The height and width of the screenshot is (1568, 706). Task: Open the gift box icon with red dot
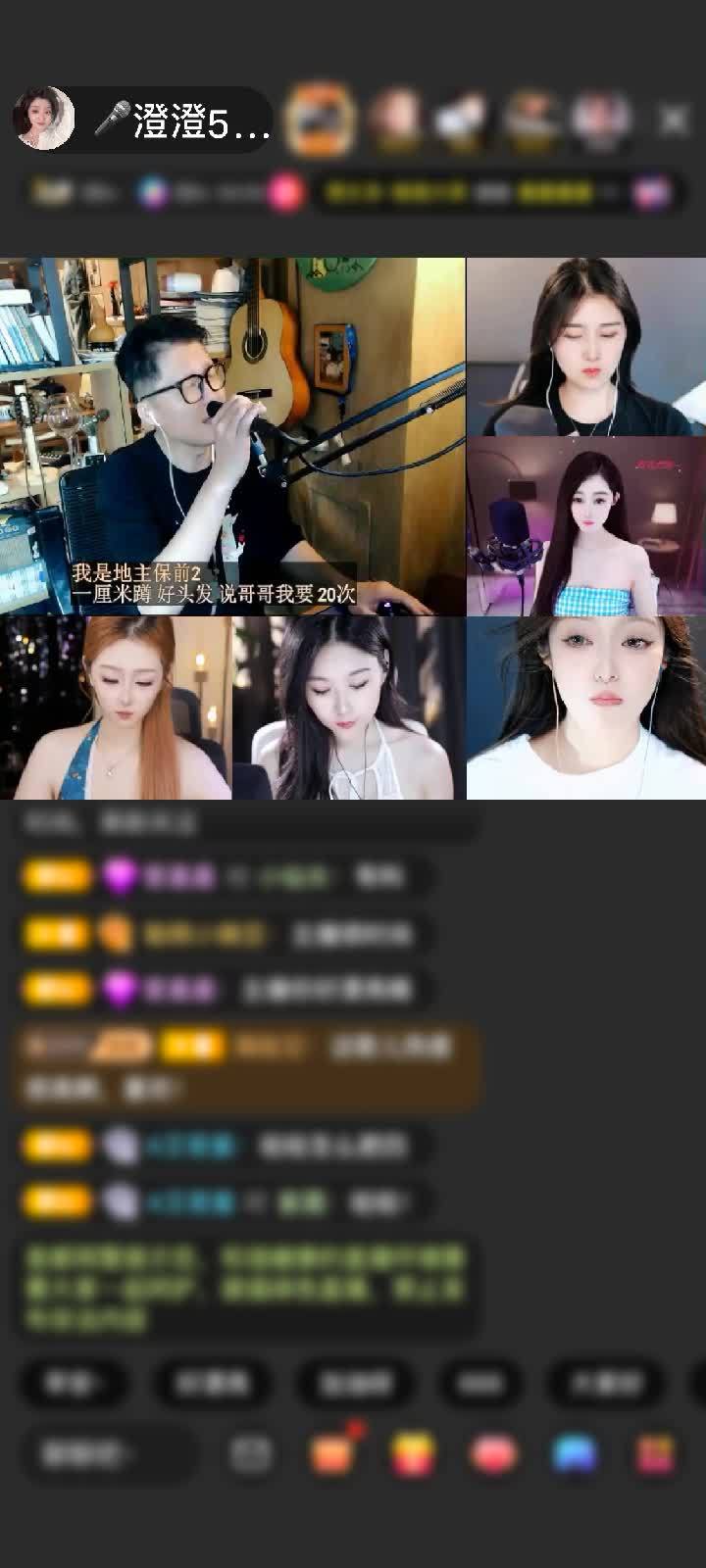coord(332,1454)
